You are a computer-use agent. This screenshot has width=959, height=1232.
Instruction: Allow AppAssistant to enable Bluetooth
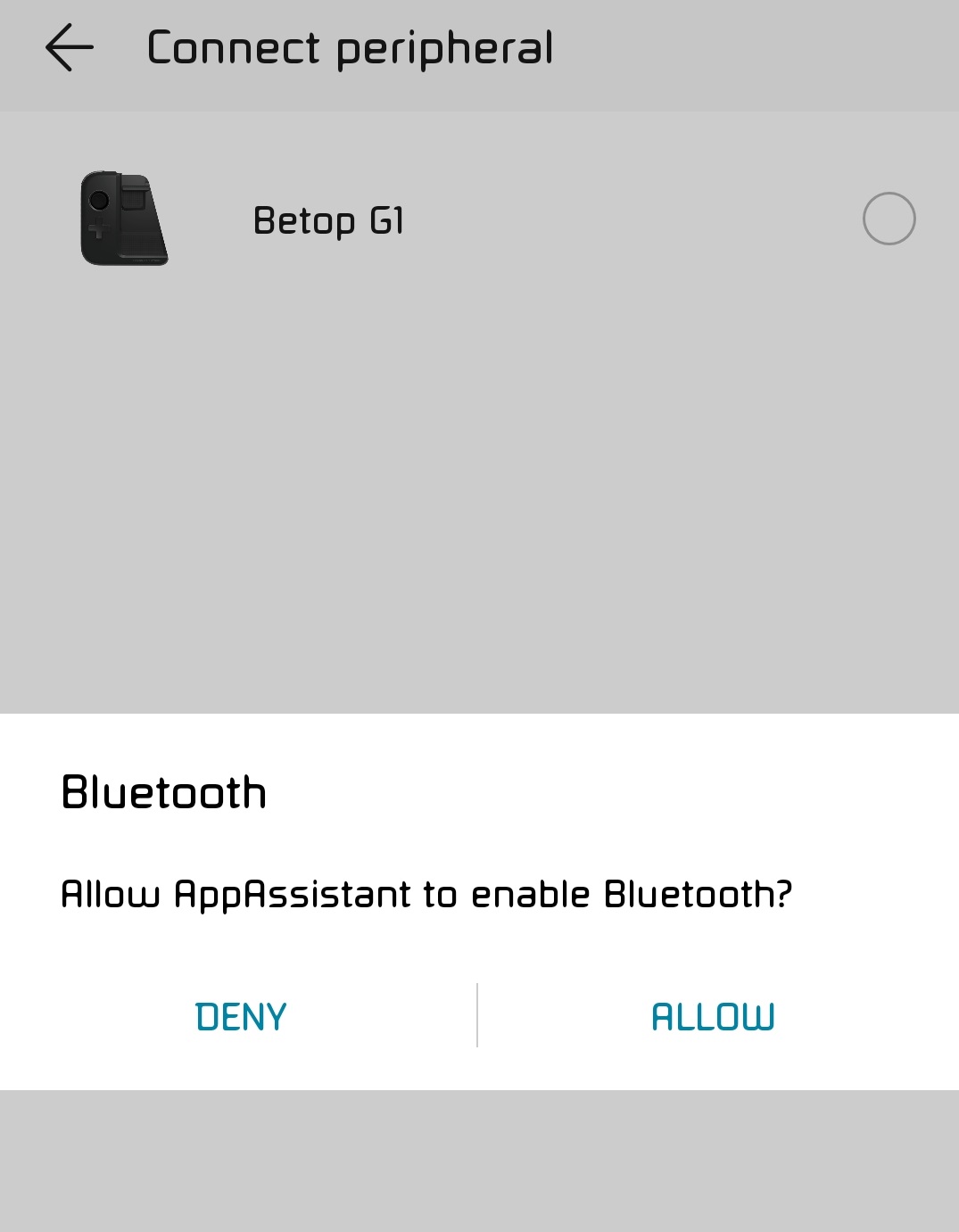pos(713,1016)
